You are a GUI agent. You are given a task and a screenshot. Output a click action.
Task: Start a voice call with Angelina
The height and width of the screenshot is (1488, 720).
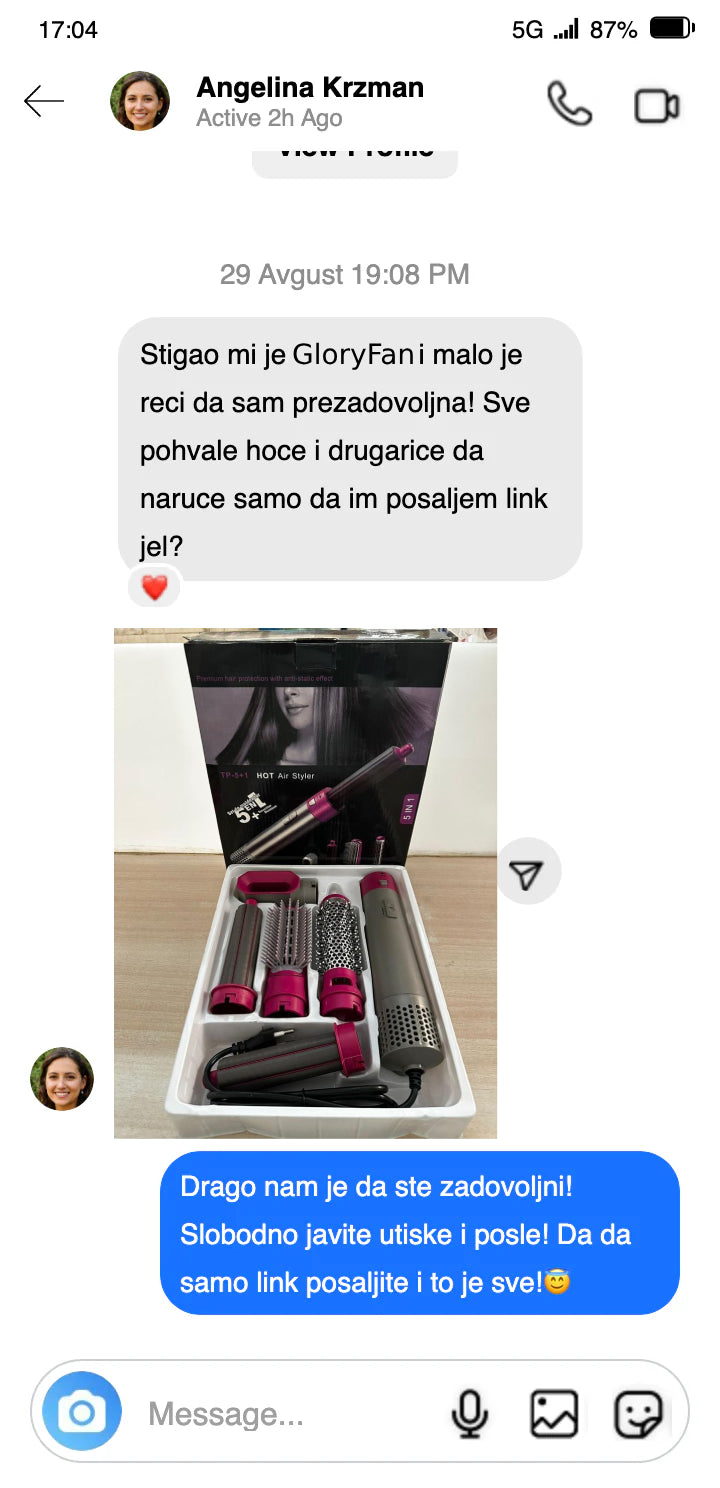[569, 103]
